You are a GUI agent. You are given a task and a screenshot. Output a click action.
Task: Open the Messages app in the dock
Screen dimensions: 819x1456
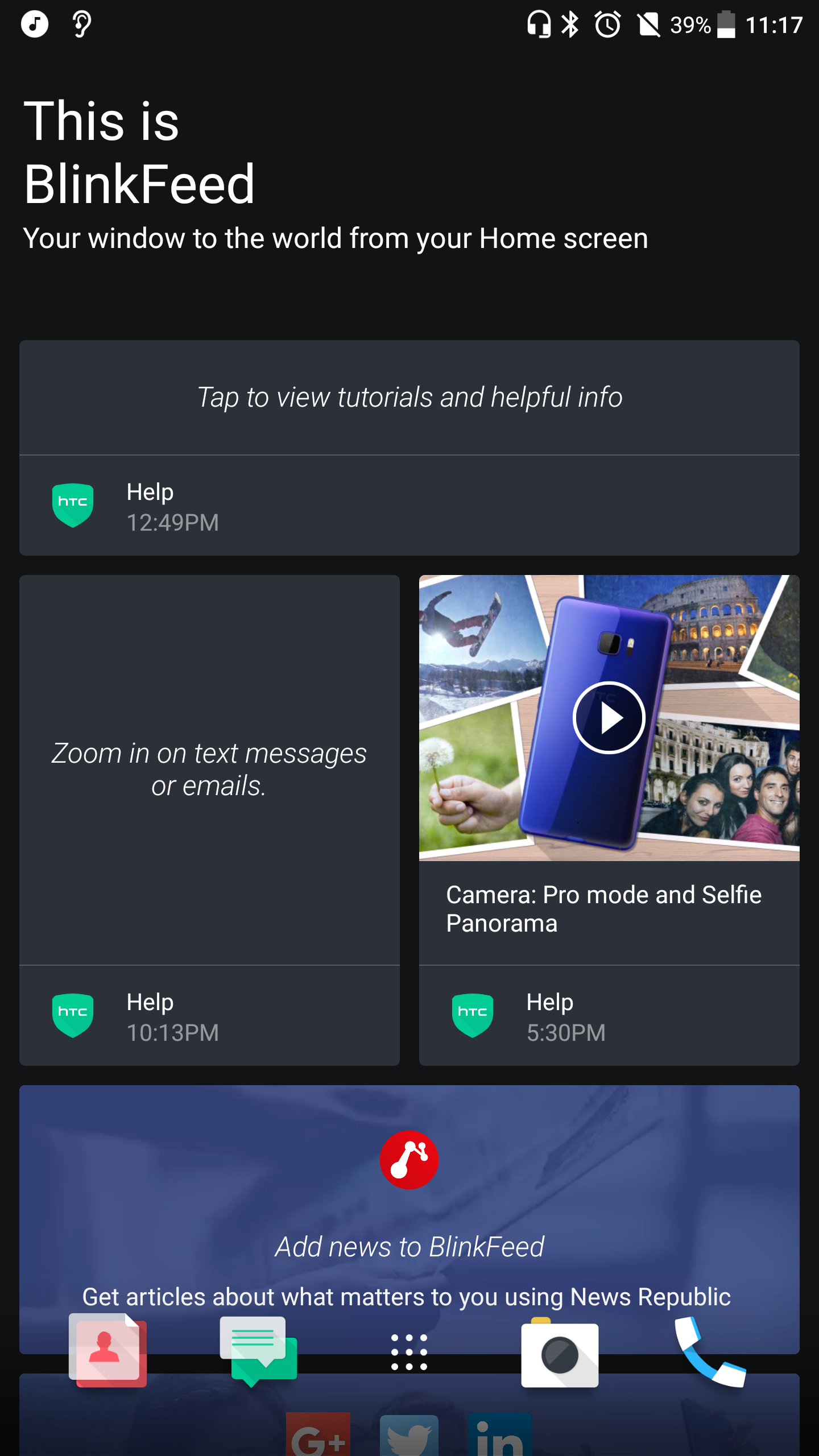tap(259, 1351)
